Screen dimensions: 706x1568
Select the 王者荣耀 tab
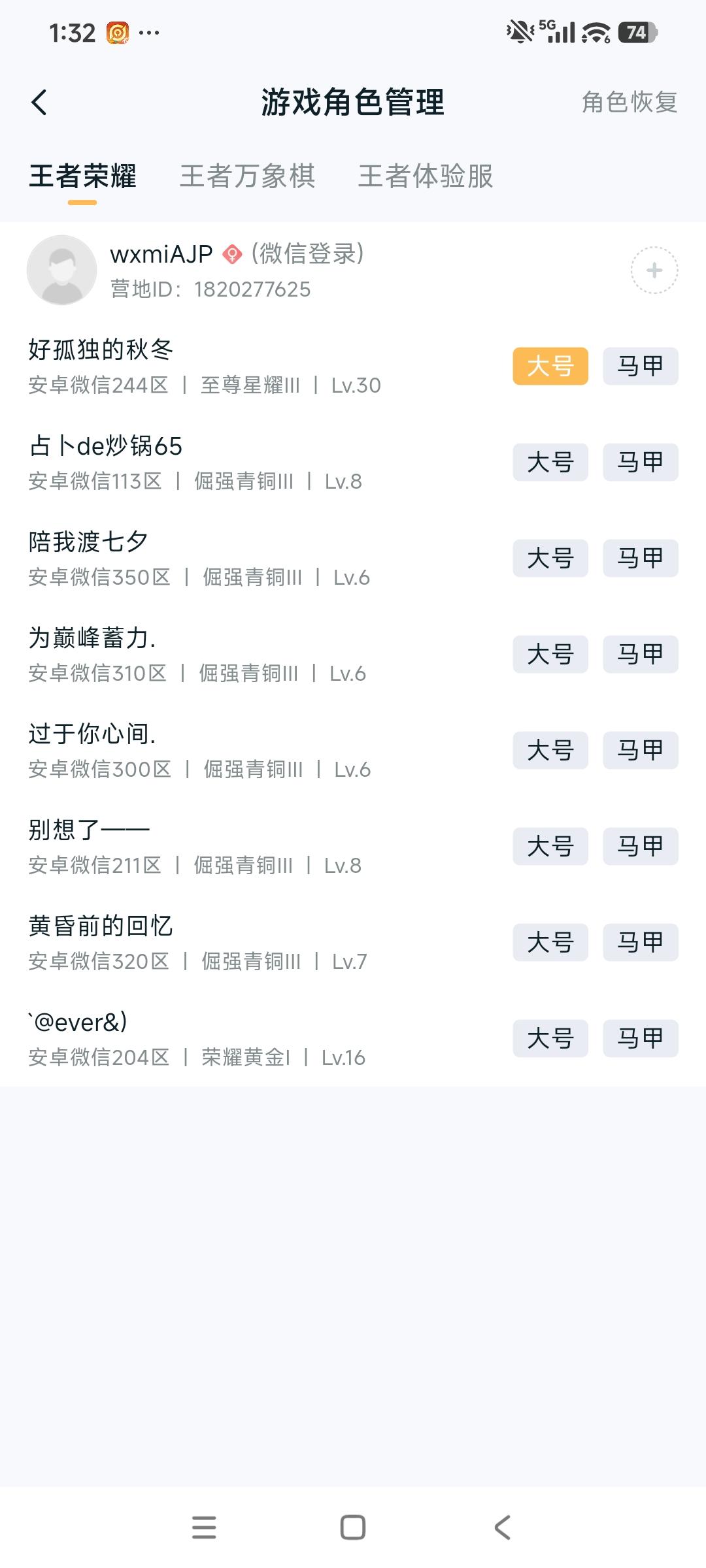[x=84, y=177]
